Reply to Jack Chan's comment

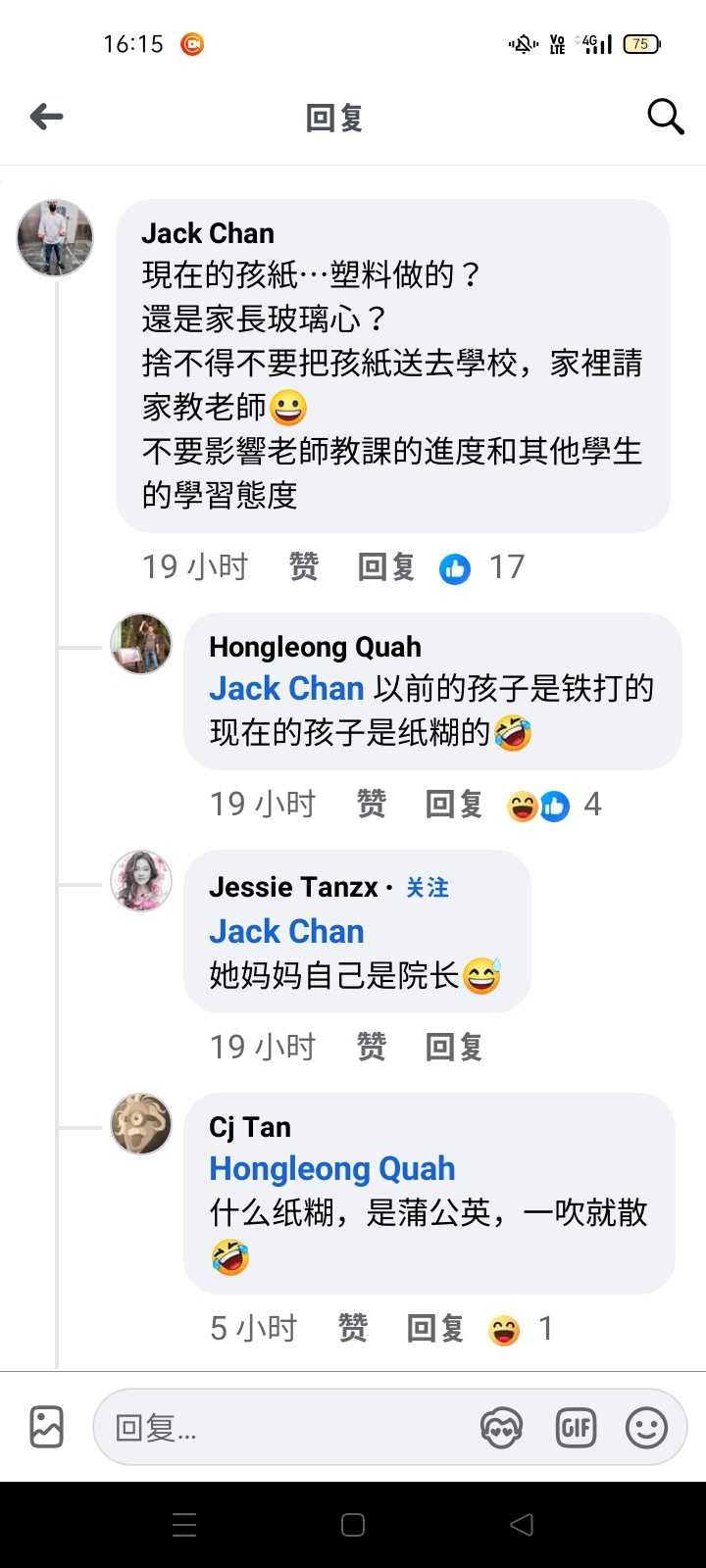tap(385, 566)
